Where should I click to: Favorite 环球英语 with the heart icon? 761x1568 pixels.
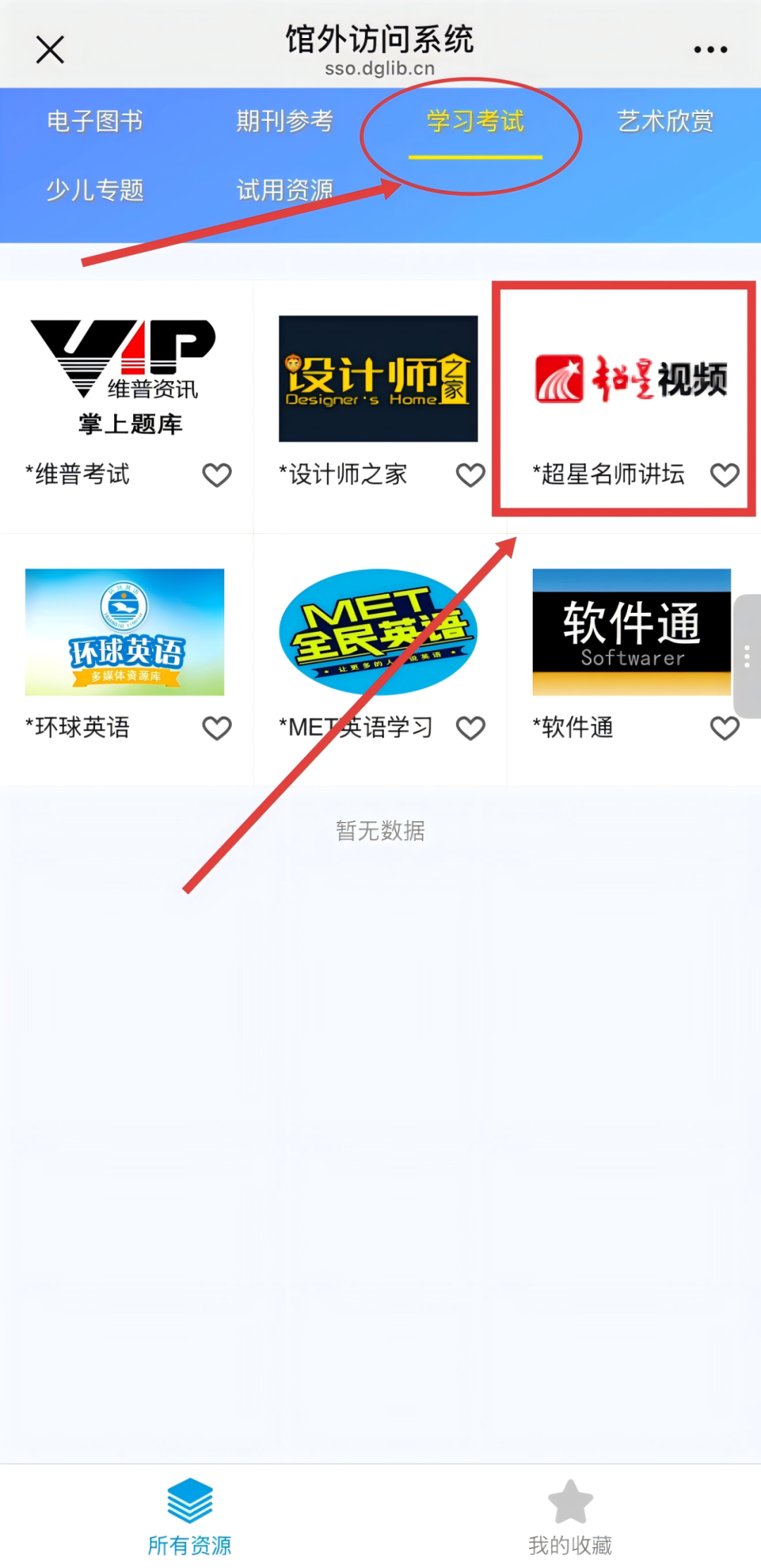[217, 728]
